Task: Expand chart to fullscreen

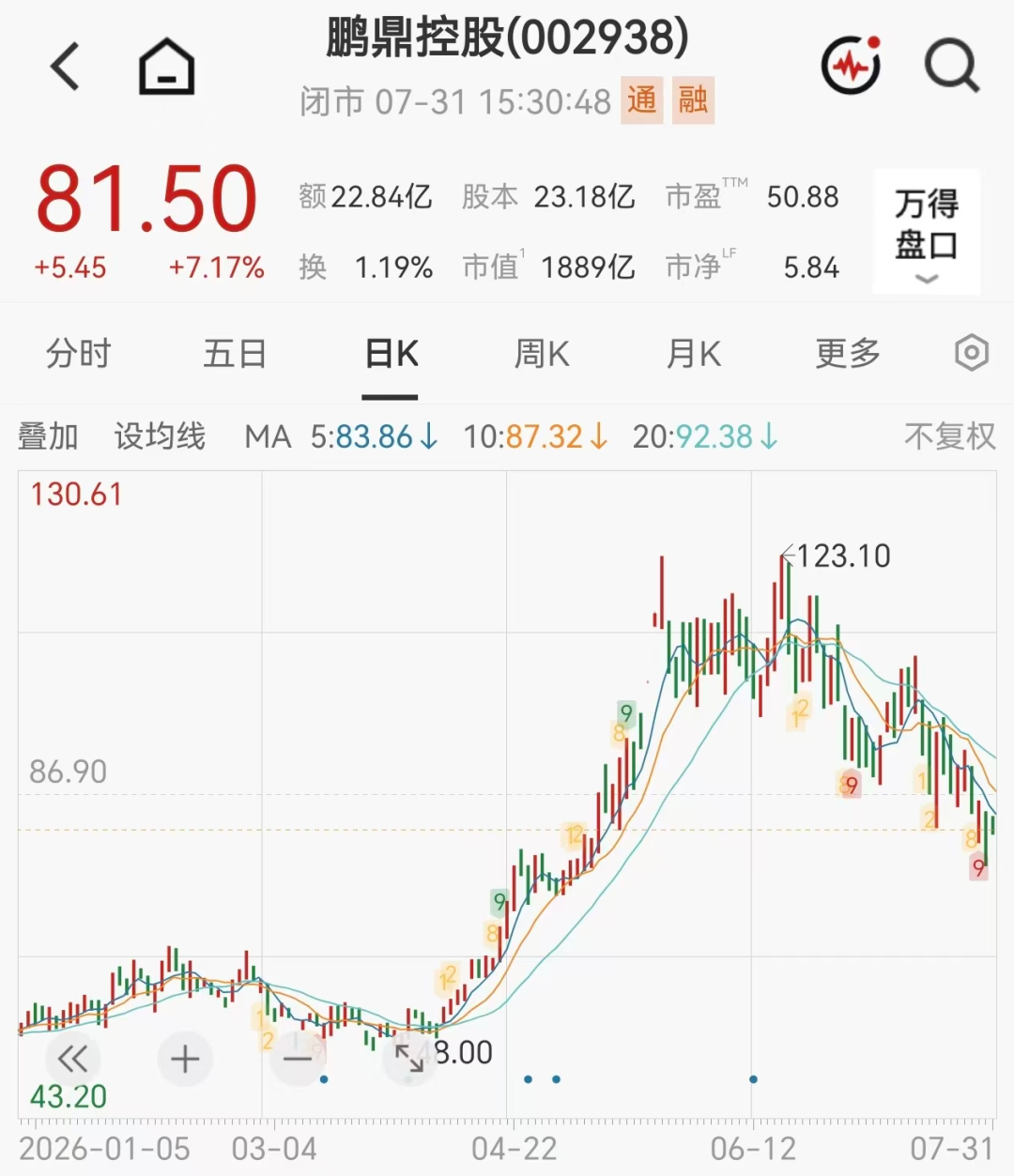Action: click(x=409, y=1059)
